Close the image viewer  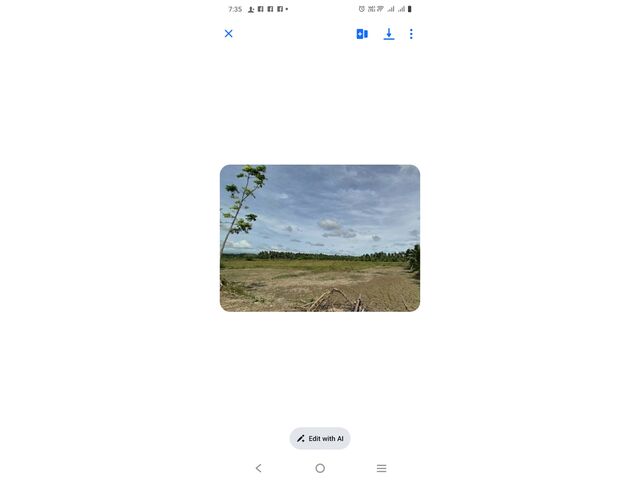pos(229,33)
